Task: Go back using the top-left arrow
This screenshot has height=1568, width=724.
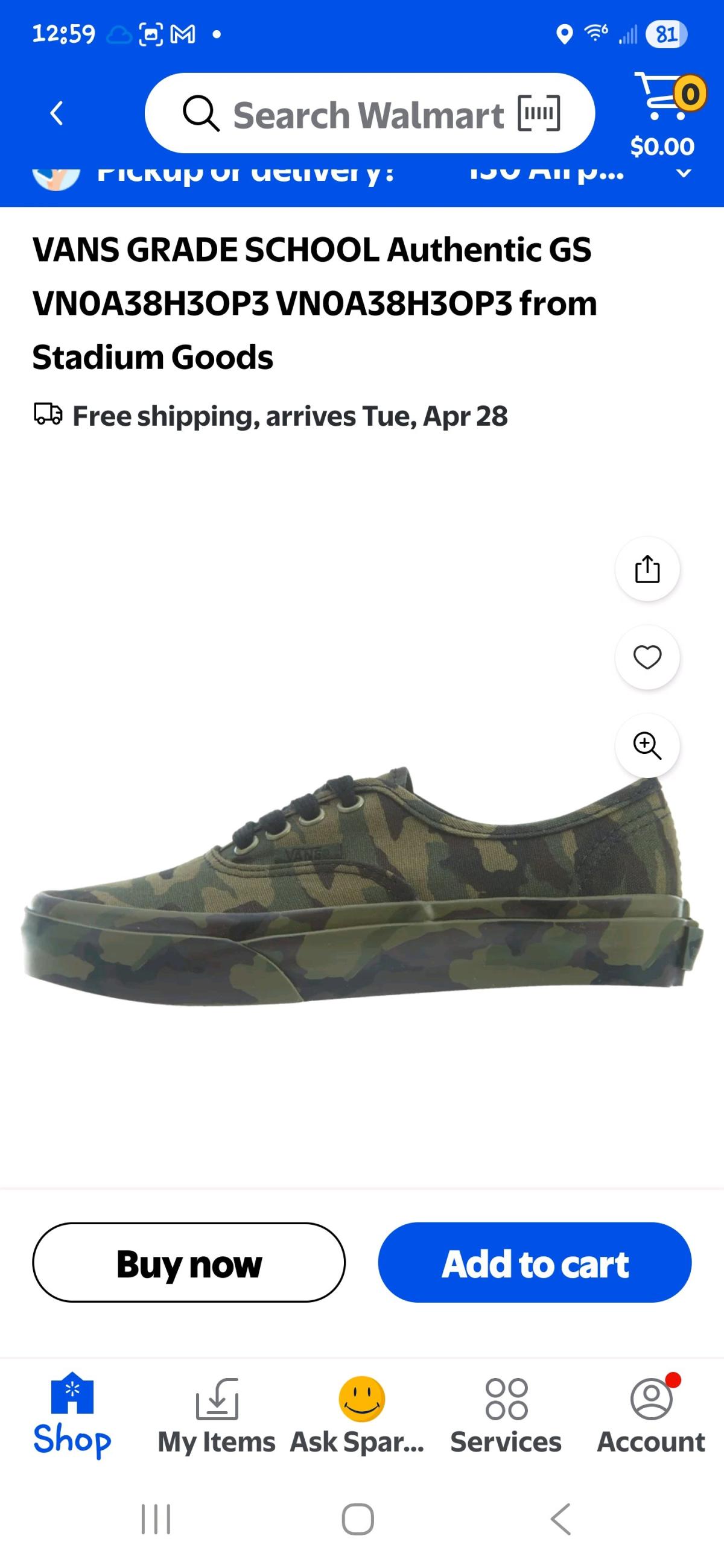Action: (x=56, y=113)
